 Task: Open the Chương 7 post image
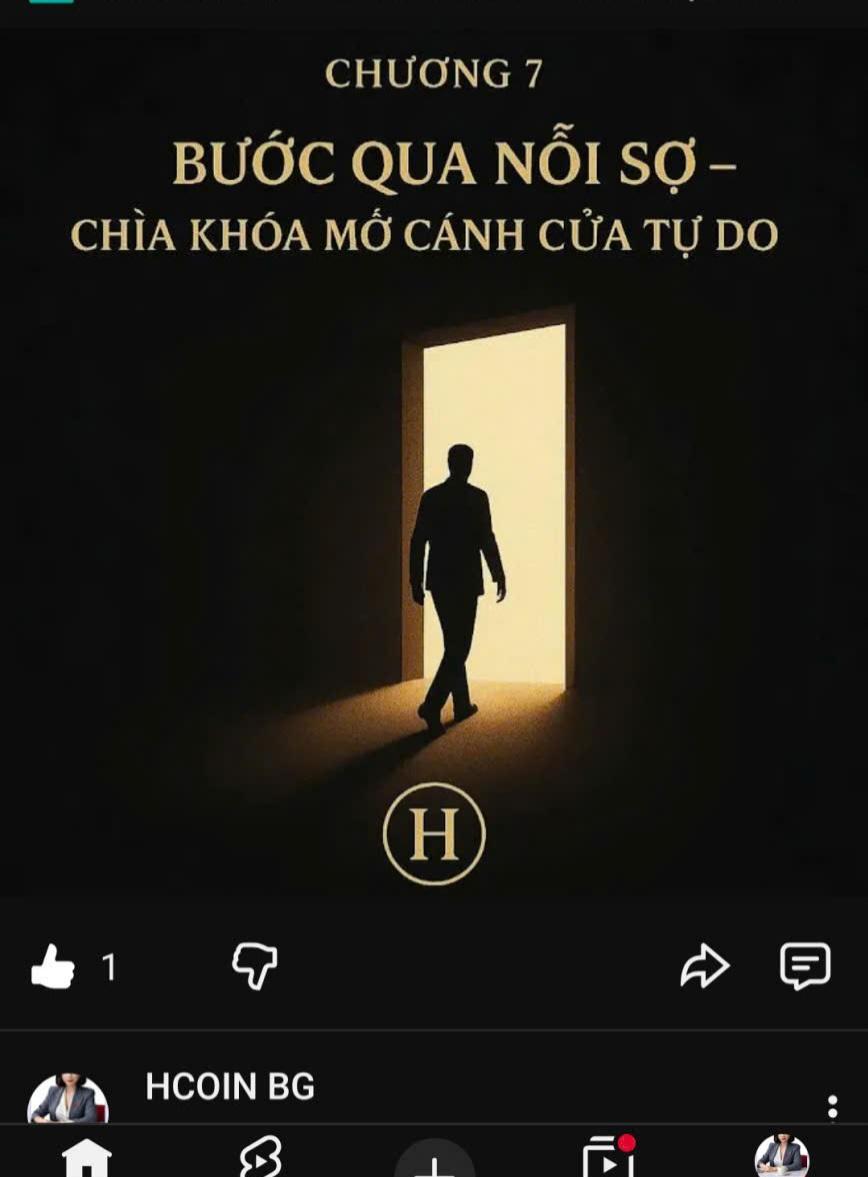pos(434,470)
